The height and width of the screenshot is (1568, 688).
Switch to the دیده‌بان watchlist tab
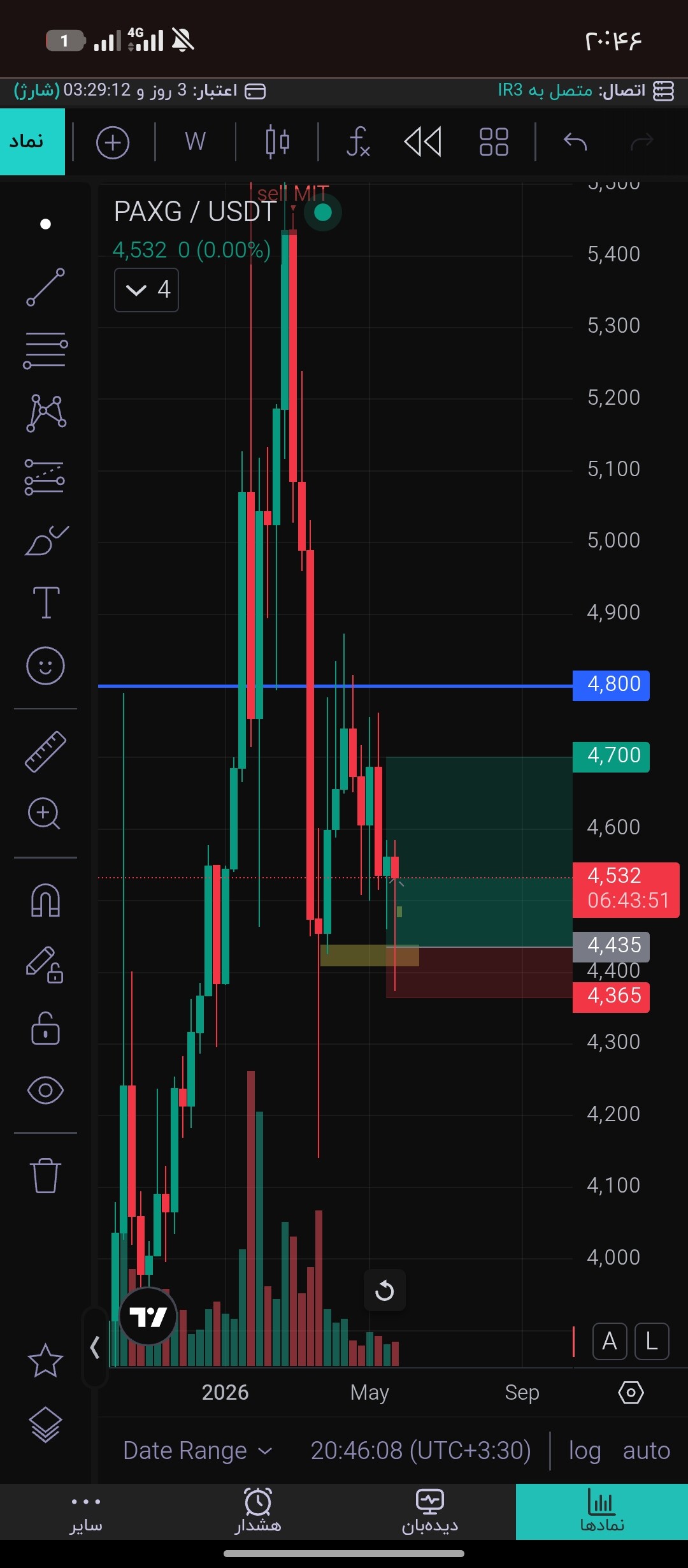coord(430,1511)
